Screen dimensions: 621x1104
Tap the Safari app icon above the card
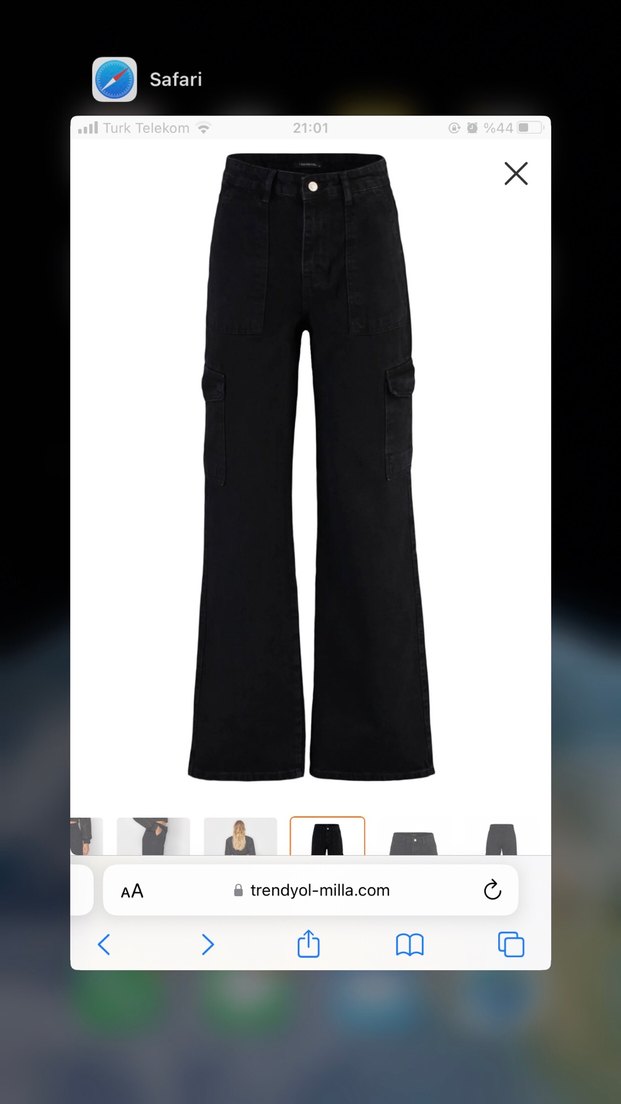tap(115, 79)
